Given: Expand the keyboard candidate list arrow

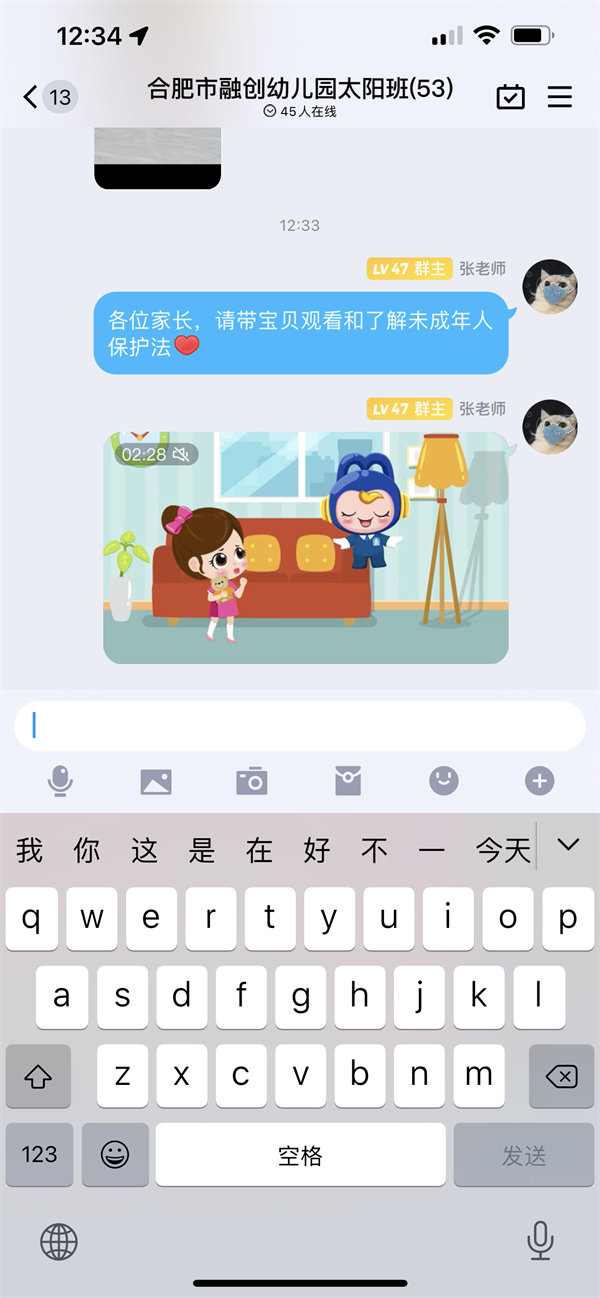Looking at the screenshot, I should click(568, 846).
